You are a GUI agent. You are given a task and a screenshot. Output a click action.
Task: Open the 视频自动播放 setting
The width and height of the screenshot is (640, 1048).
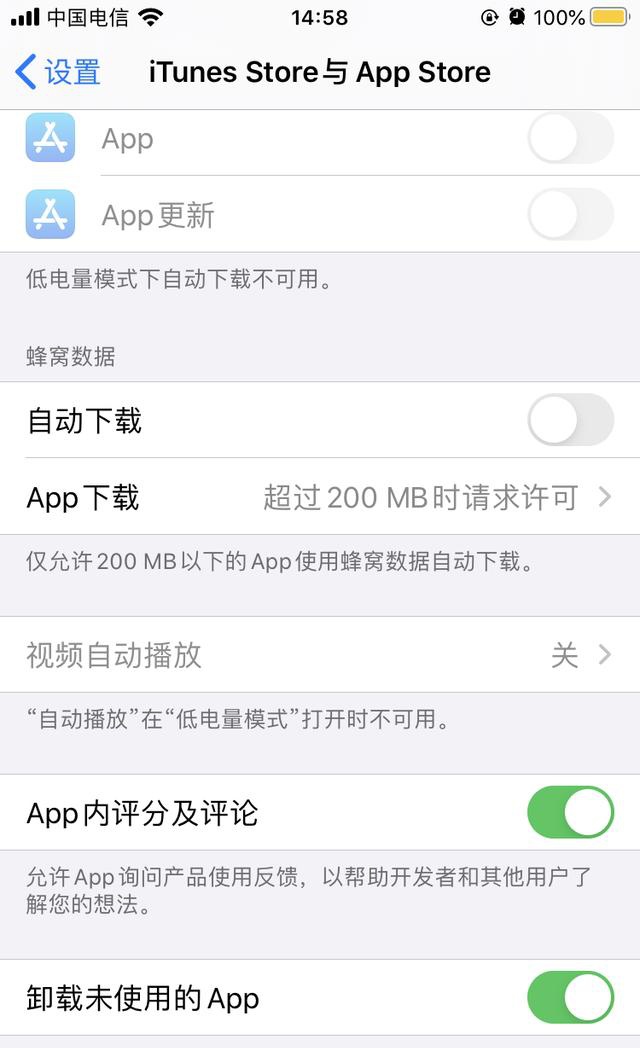[x=320, y=654]
